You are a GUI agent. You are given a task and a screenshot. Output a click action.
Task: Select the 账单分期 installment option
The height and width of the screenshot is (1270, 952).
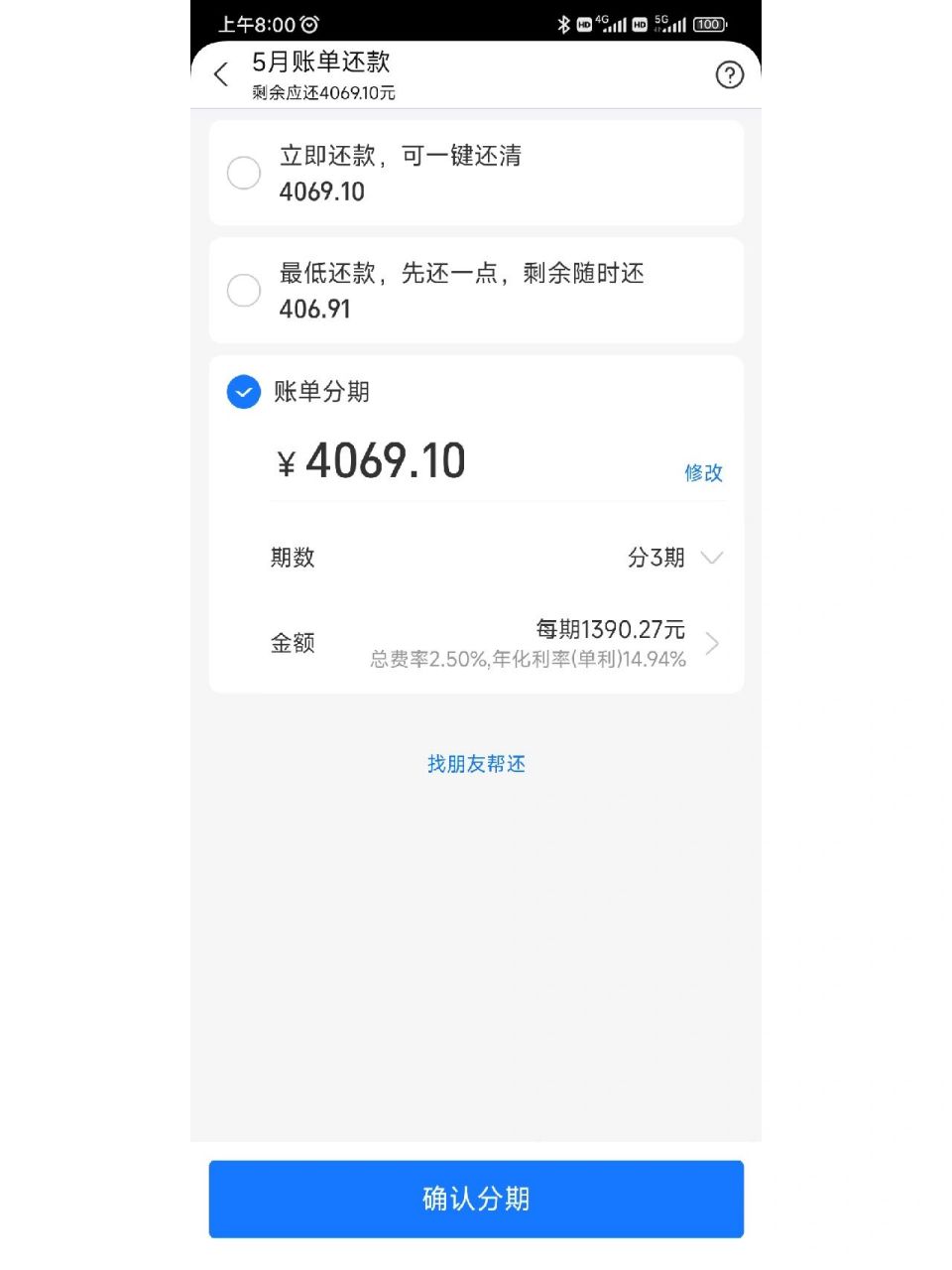click(x=243, y=392)
